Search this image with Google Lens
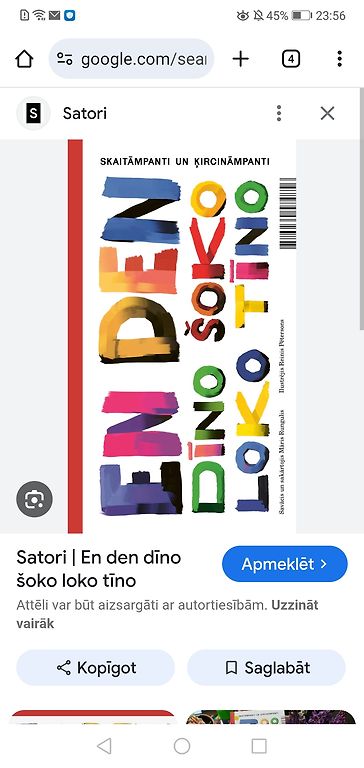This screenshot has height=768, width=364. pyautogui.click(x=34, y=499)
